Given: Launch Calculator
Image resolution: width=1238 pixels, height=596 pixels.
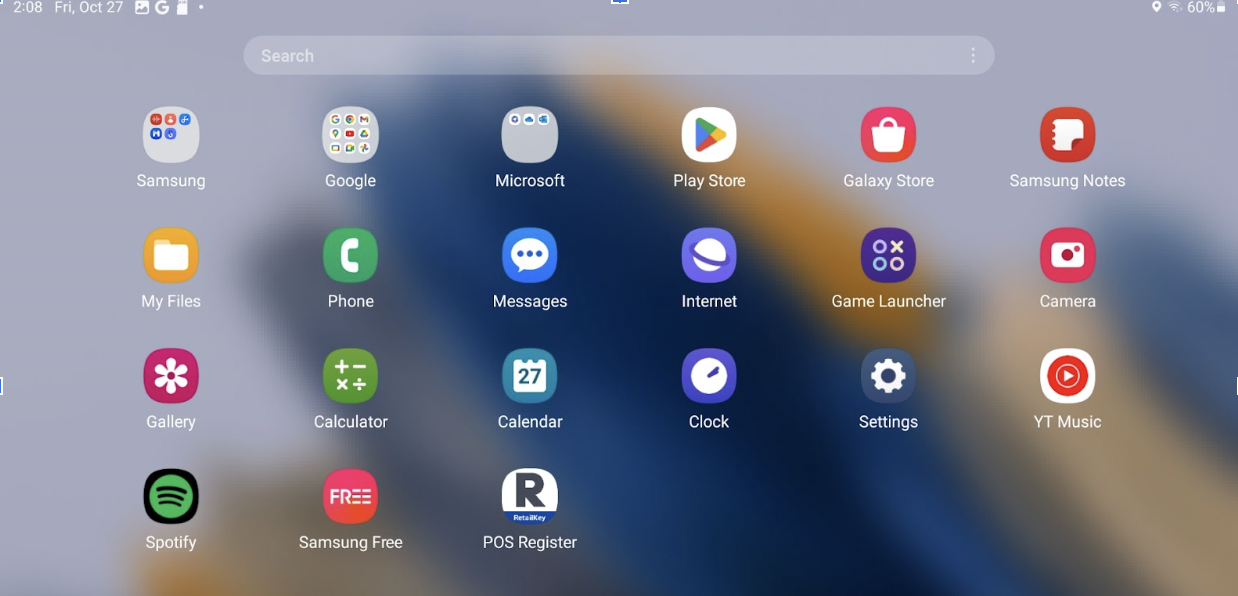Looking at the screenshot, I should tap(350, 376).
